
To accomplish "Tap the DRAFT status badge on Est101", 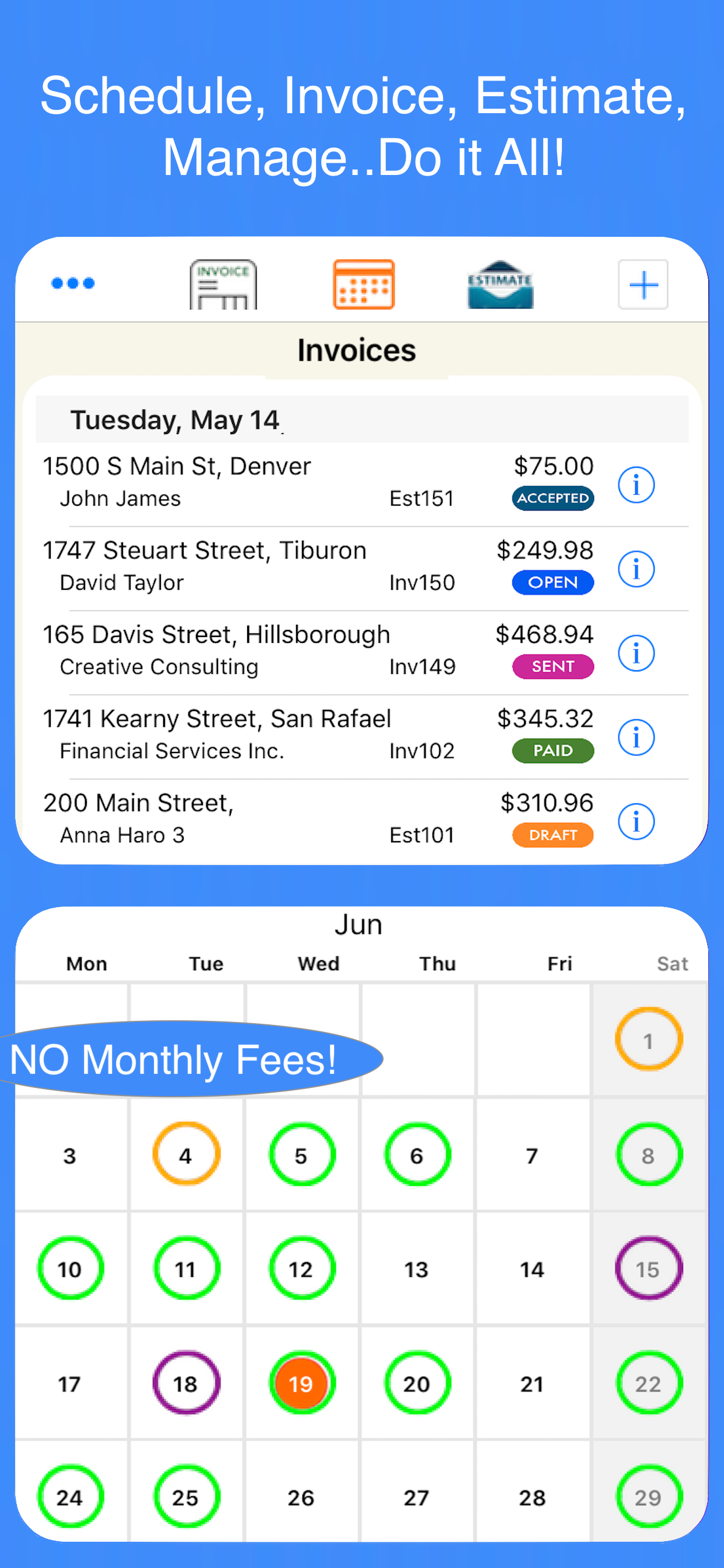I will tap(552, 835).
